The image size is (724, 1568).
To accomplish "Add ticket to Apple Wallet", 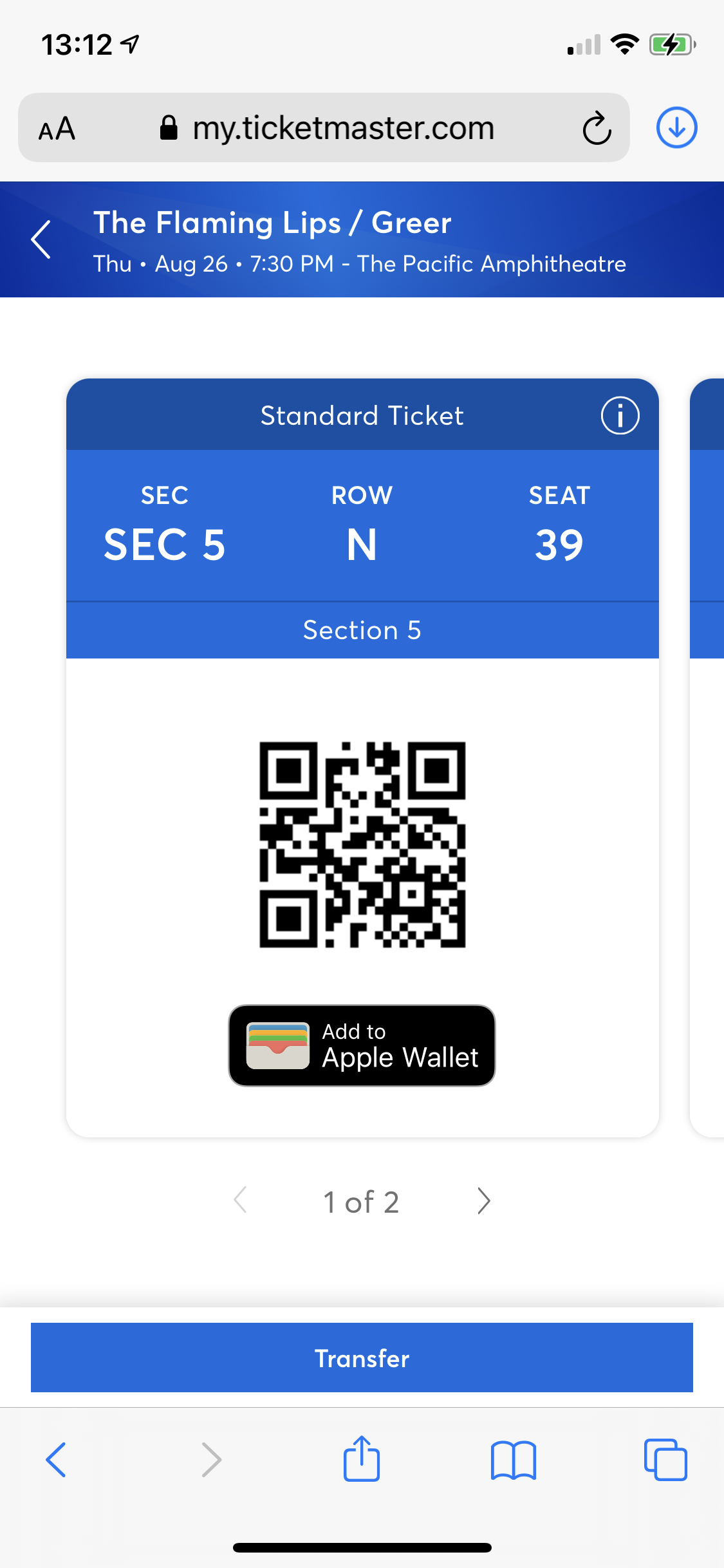I will 362,1045.
